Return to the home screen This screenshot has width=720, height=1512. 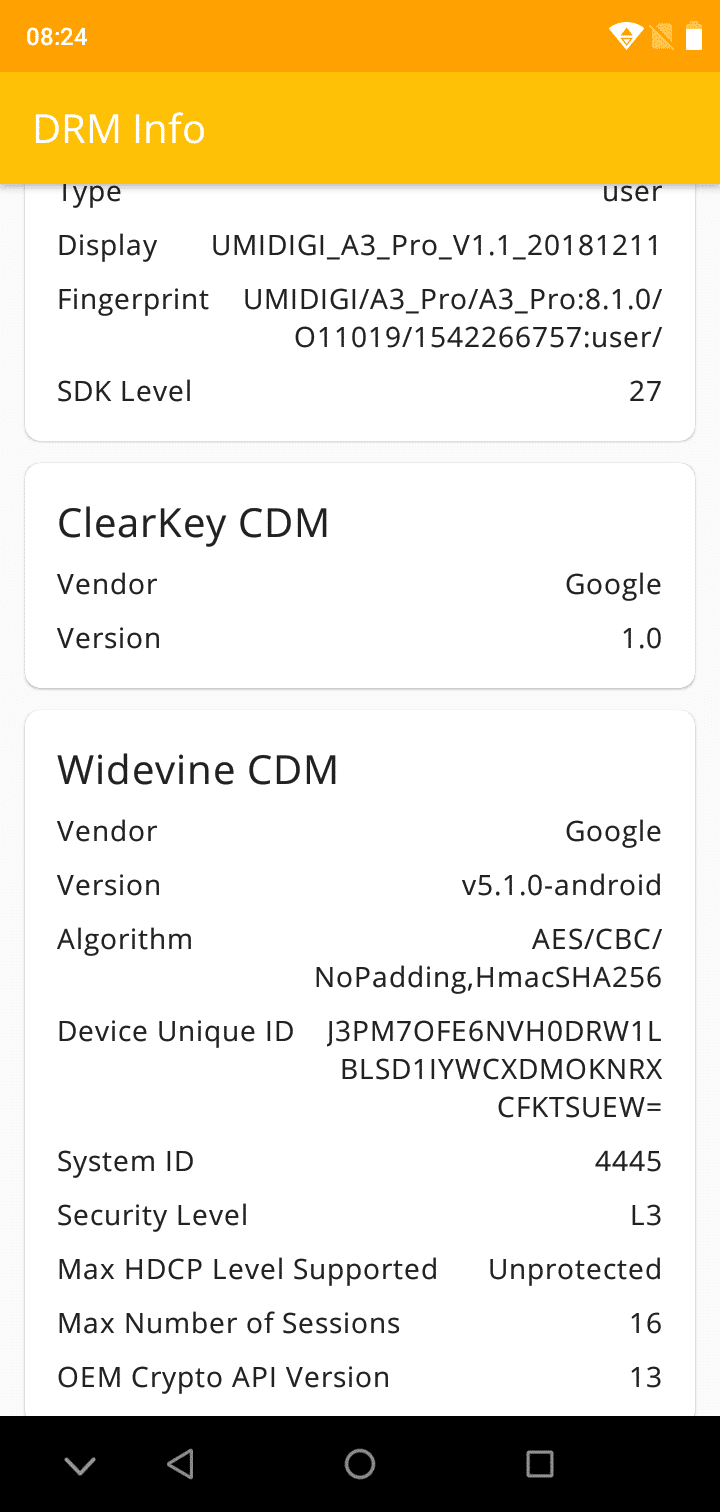tap(360, 1464)
